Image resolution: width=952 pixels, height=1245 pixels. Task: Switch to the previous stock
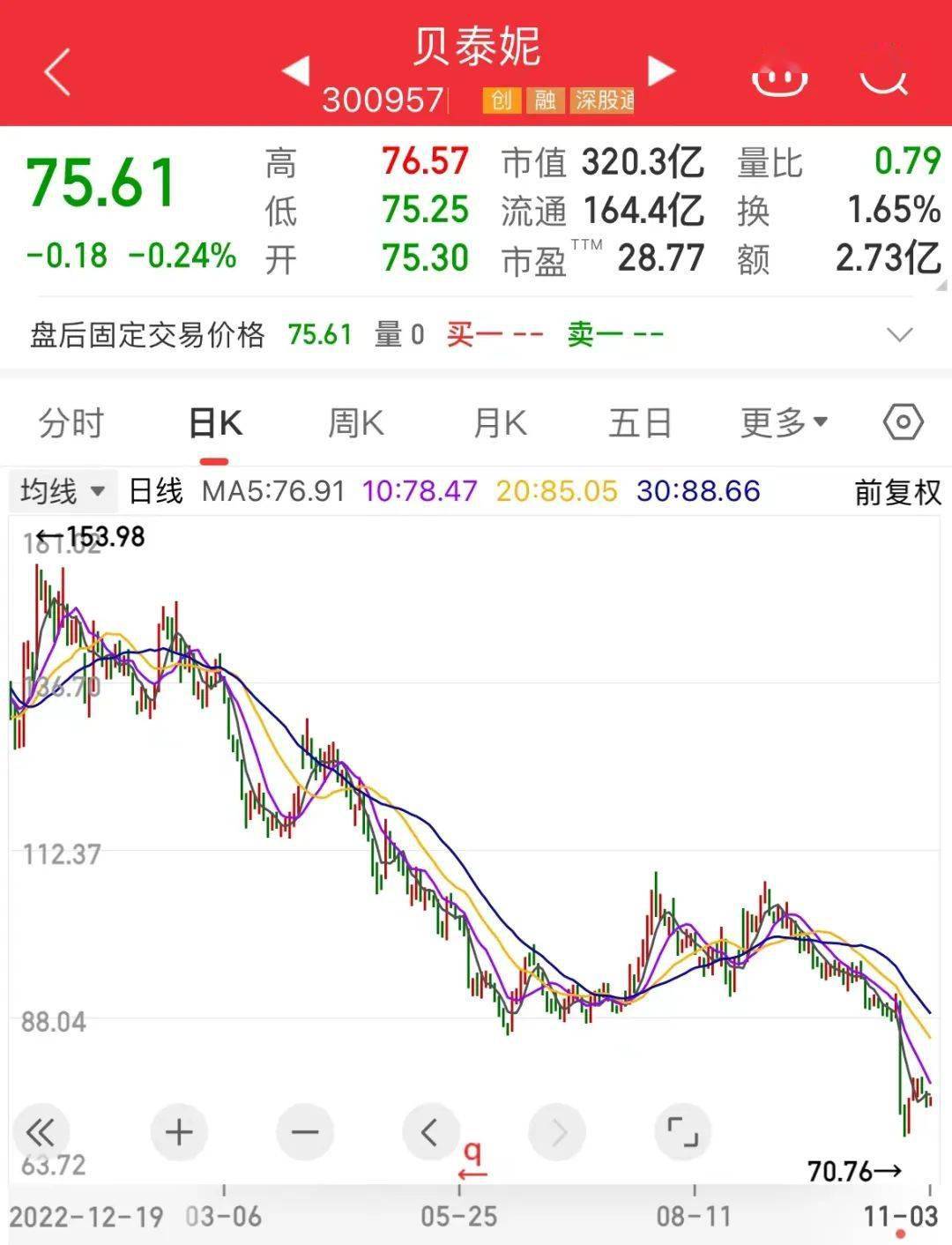tap(296, 71)
